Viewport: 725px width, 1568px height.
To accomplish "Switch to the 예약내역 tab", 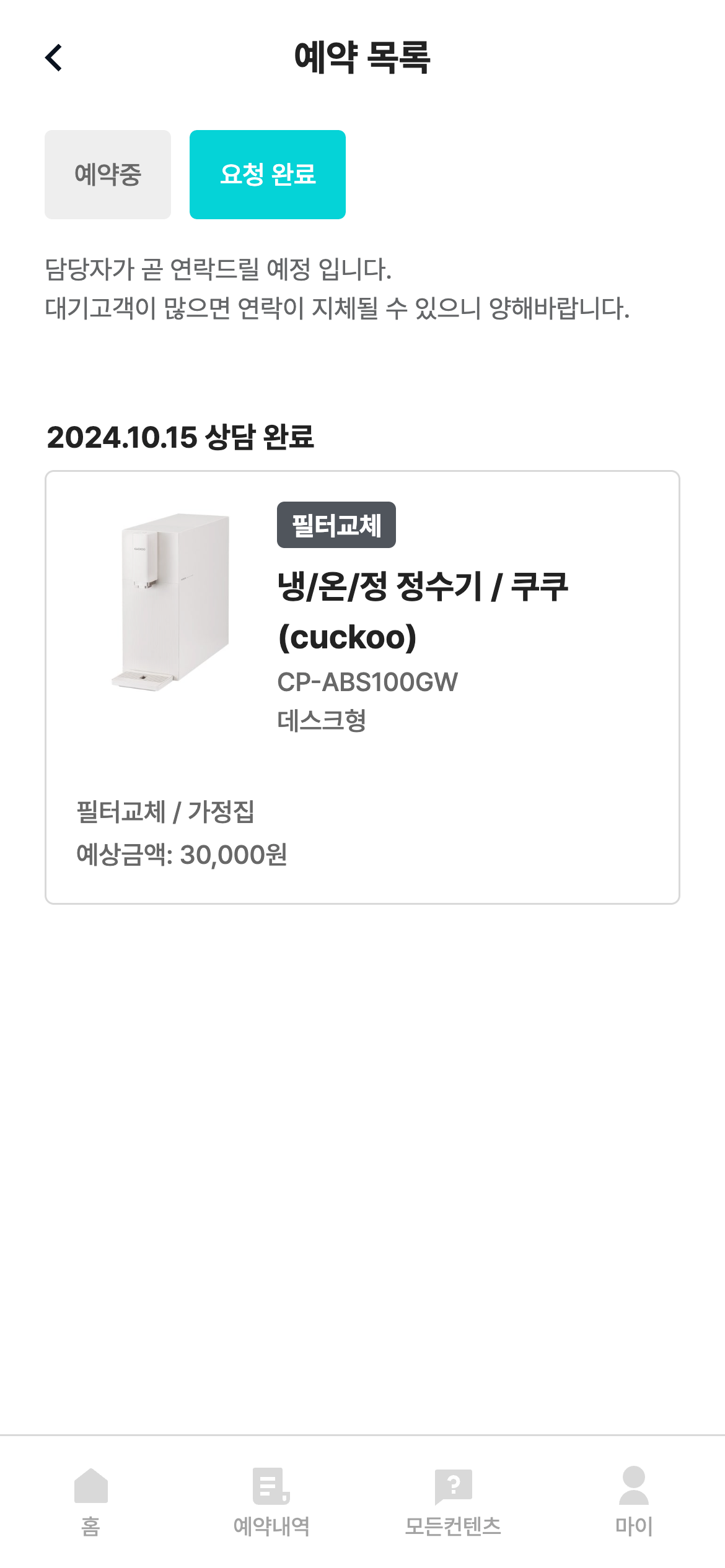I will (x=271, y=1501).
